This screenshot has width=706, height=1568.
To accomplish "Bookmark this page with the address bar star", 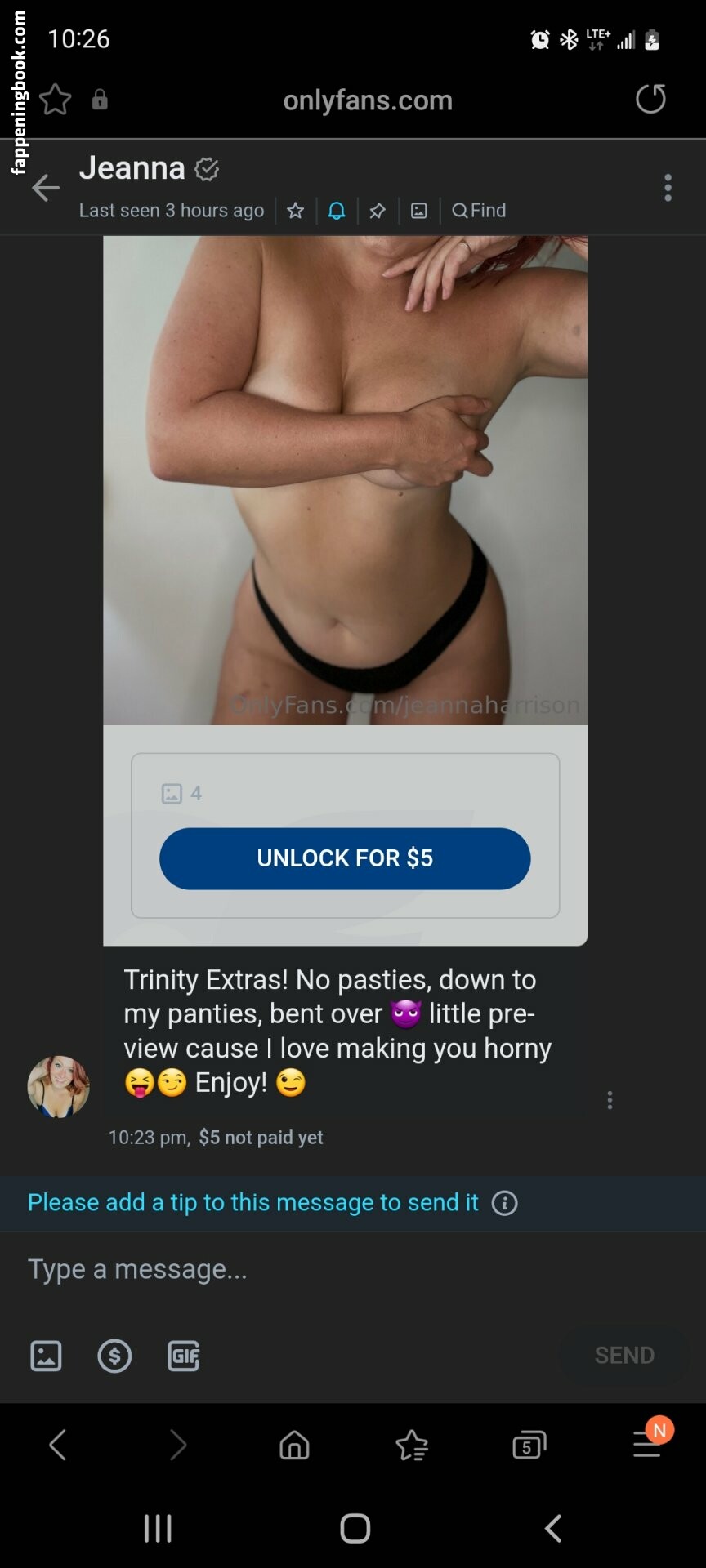I will (56, 100).
